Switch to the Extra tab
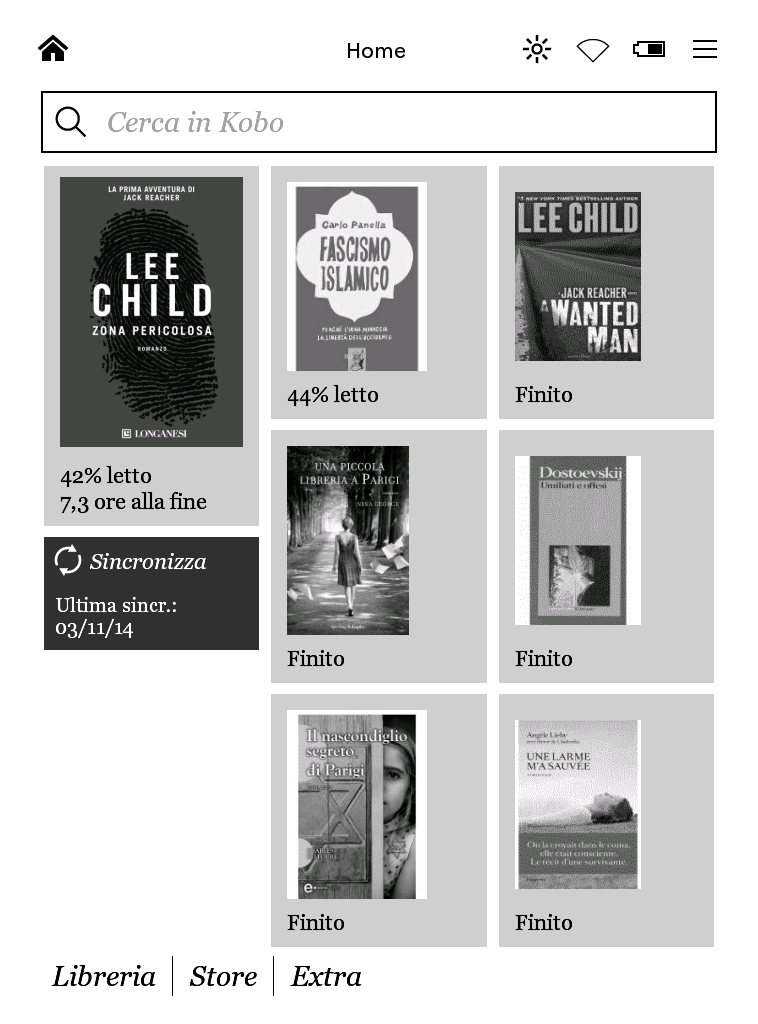 pyautogui.click(x=326, y=976)
